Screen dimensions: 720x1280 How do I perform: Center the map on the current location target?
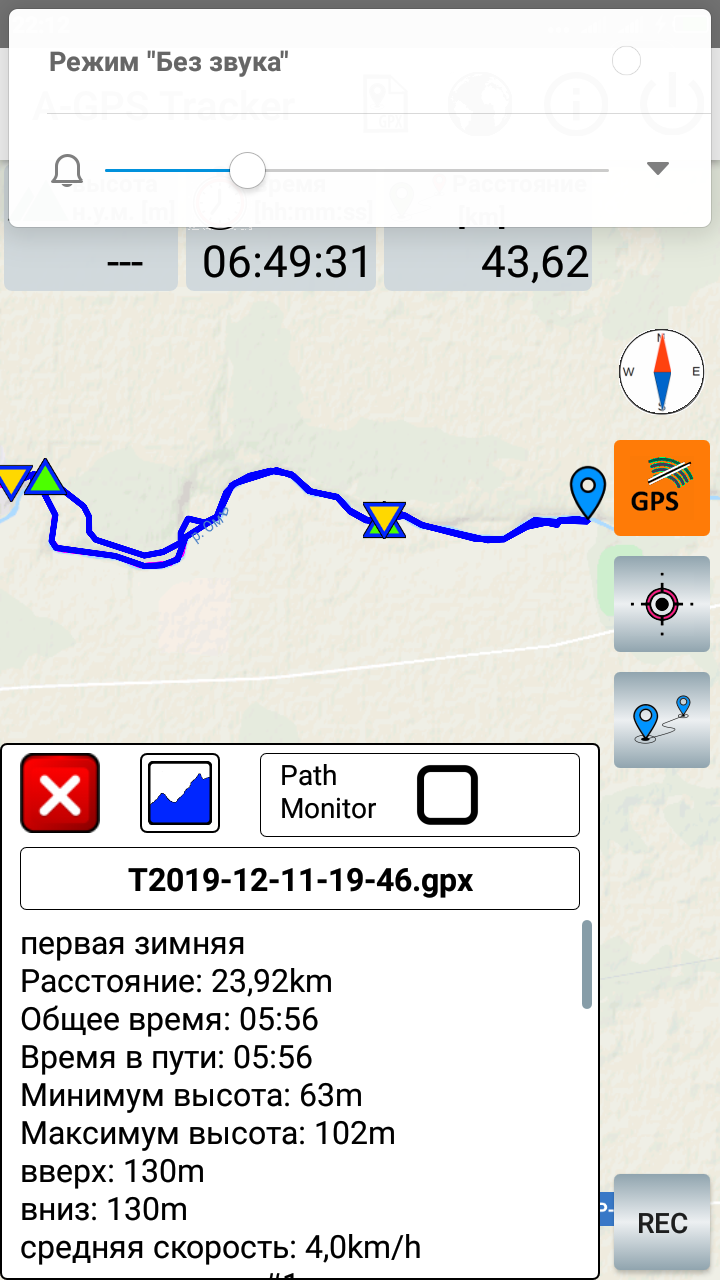[661, 603]
